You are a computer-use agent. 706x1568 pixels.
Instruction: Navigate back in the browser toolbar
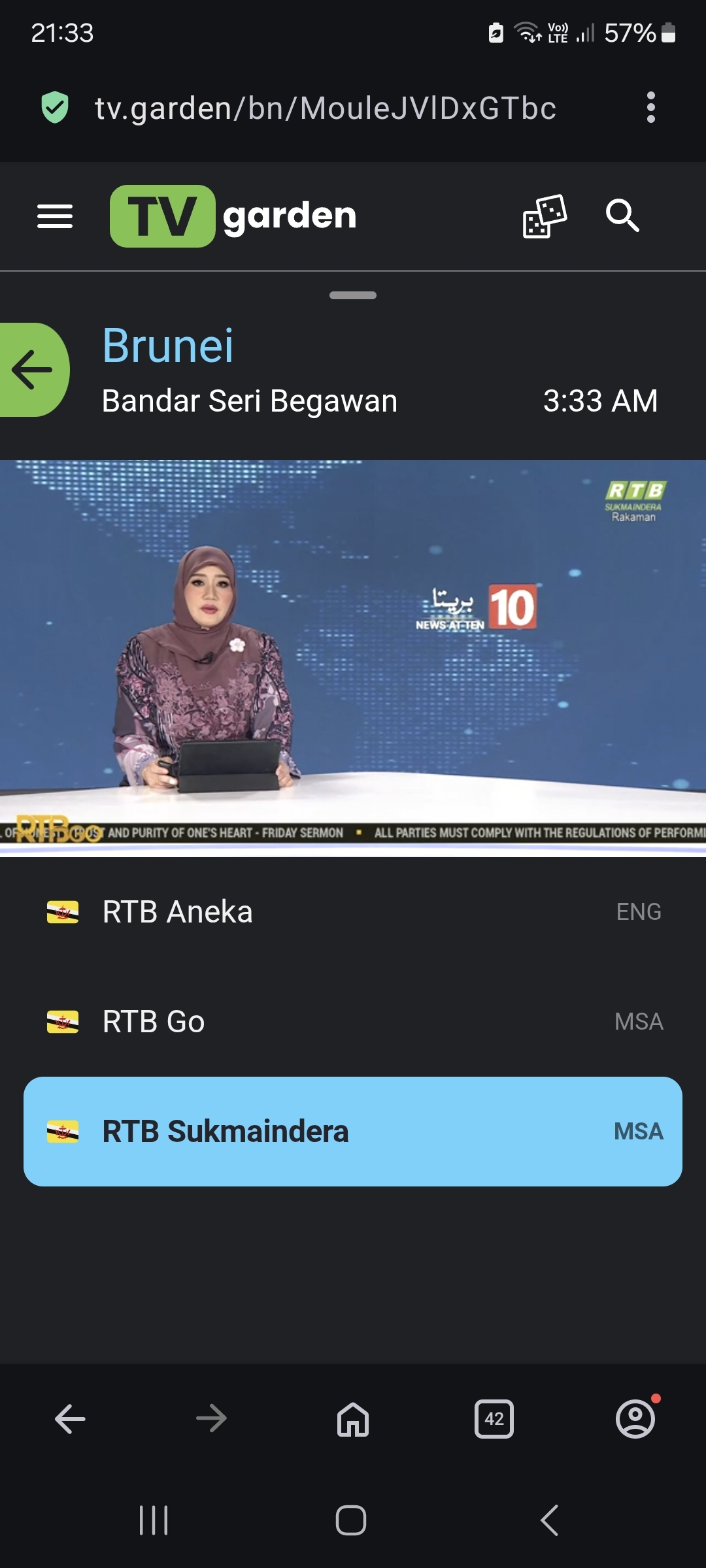point(70,1418)
